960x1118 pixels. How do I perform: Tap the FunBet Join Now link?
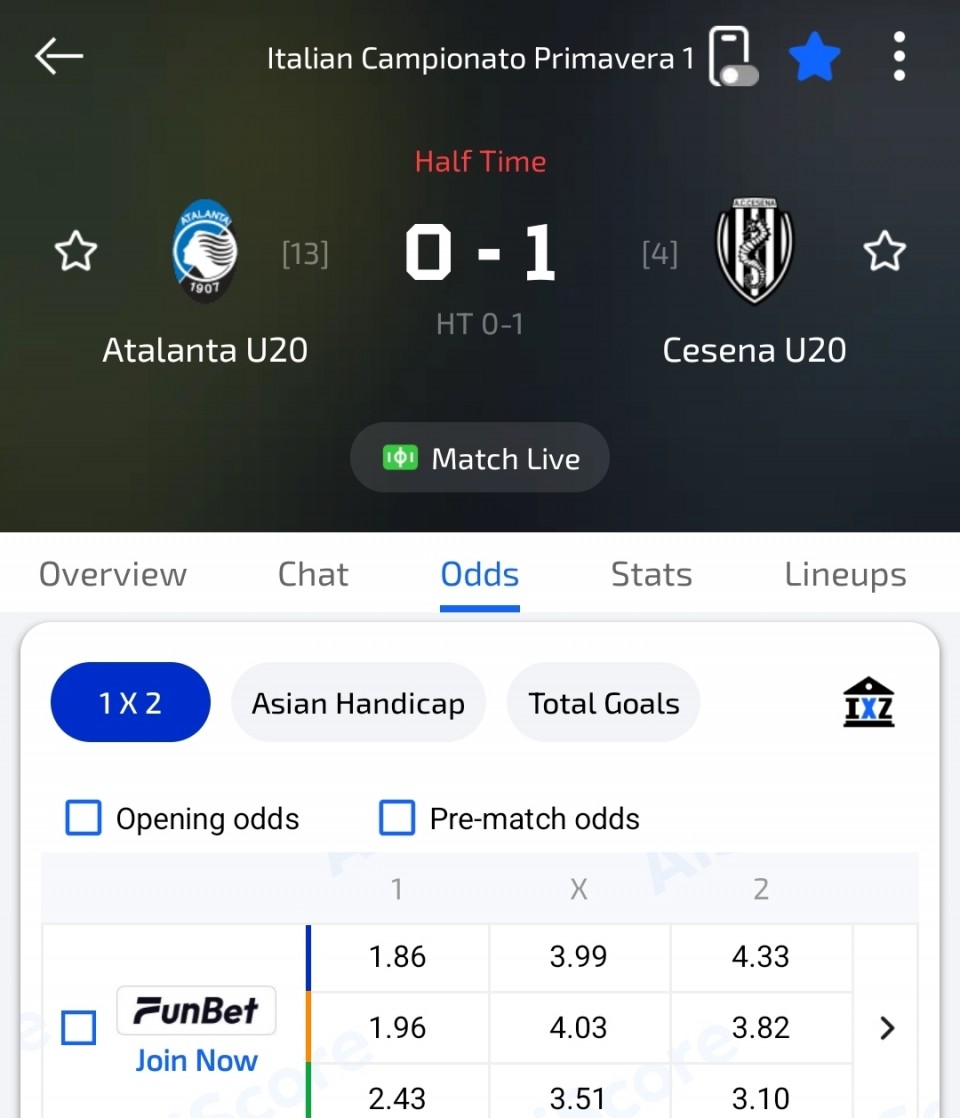(196, 1061)
